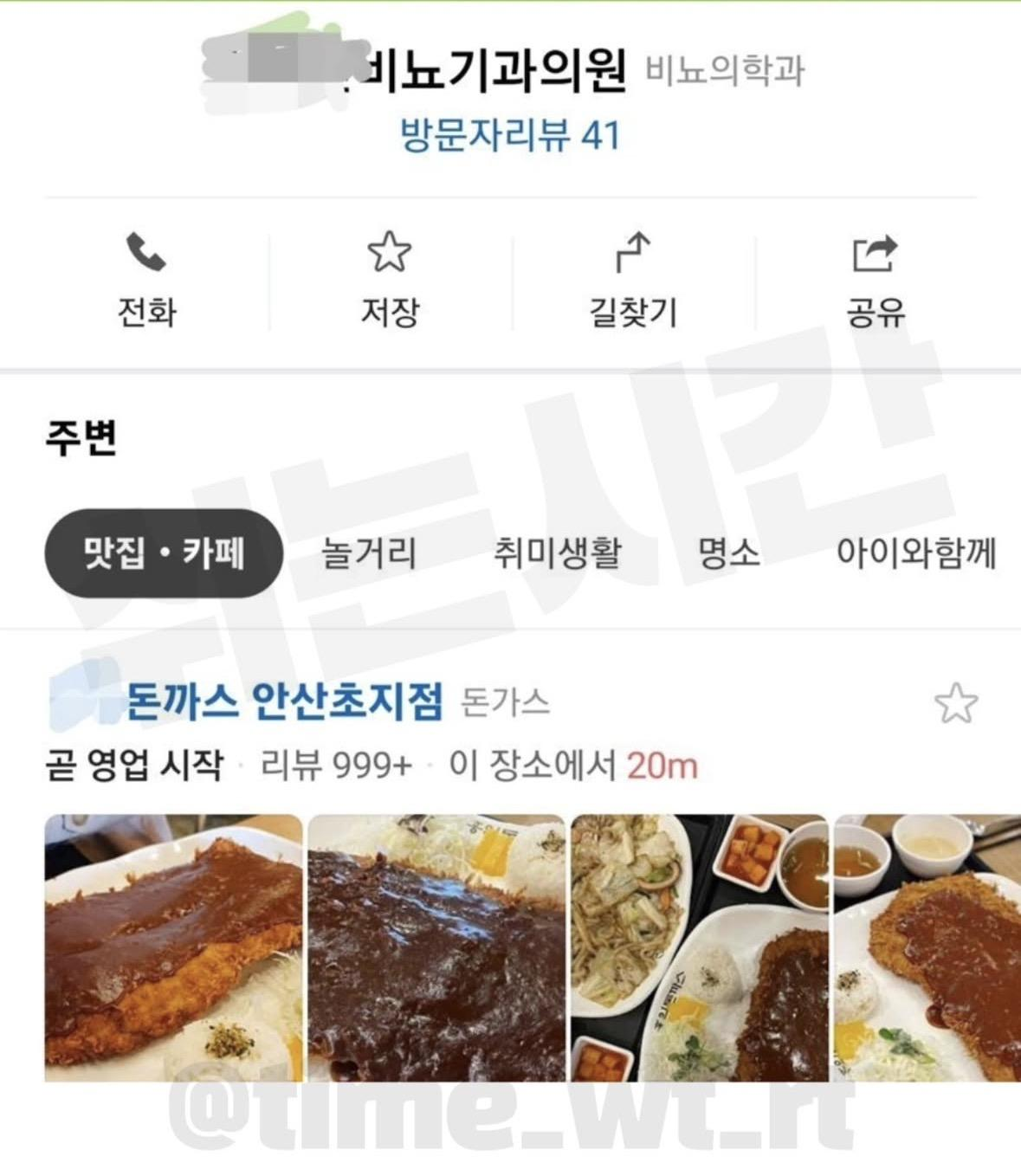Switch to 명소 category

(x=728, y=552)
